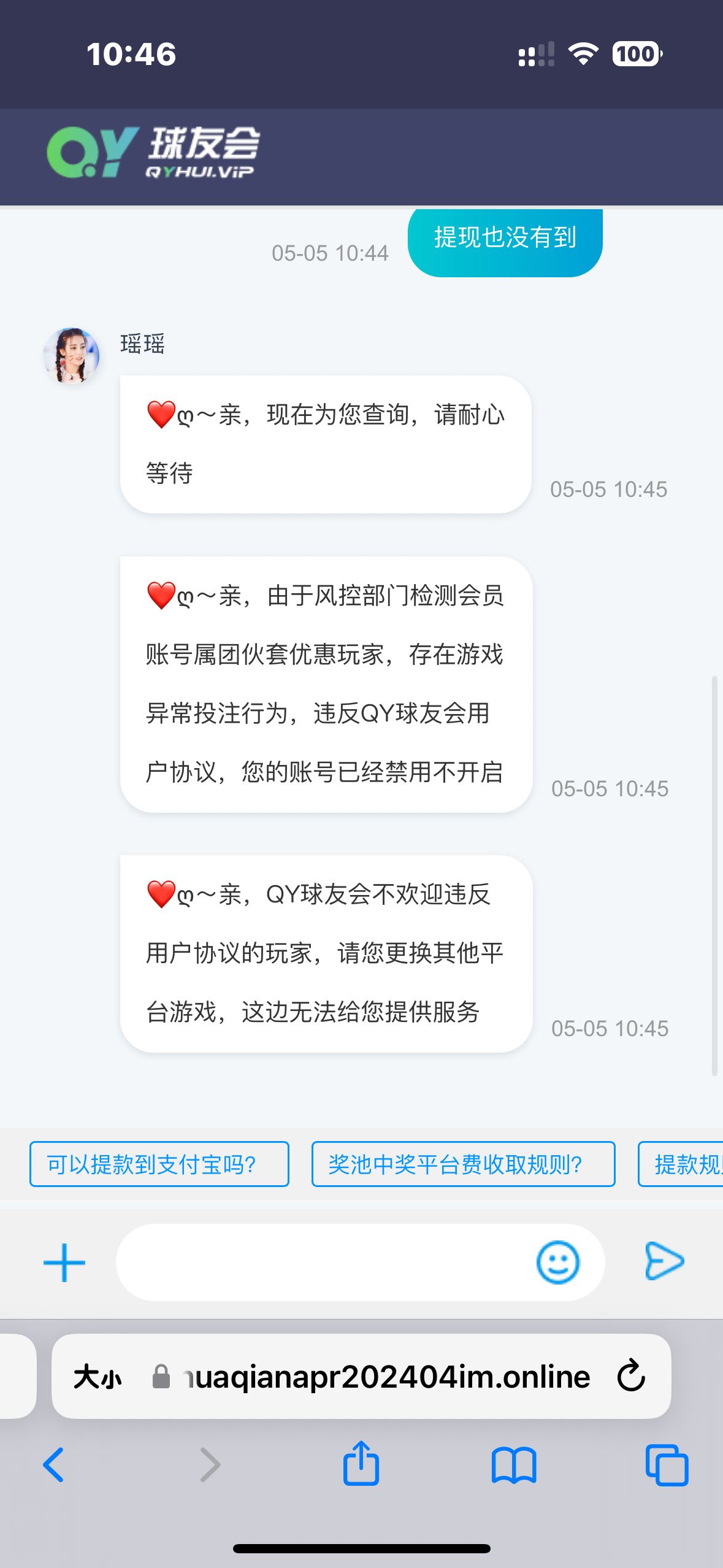The width and height of the screenshot is (723, 1568).
Task: Send the message with the arrow icon
Action: tap(664, 1261)
